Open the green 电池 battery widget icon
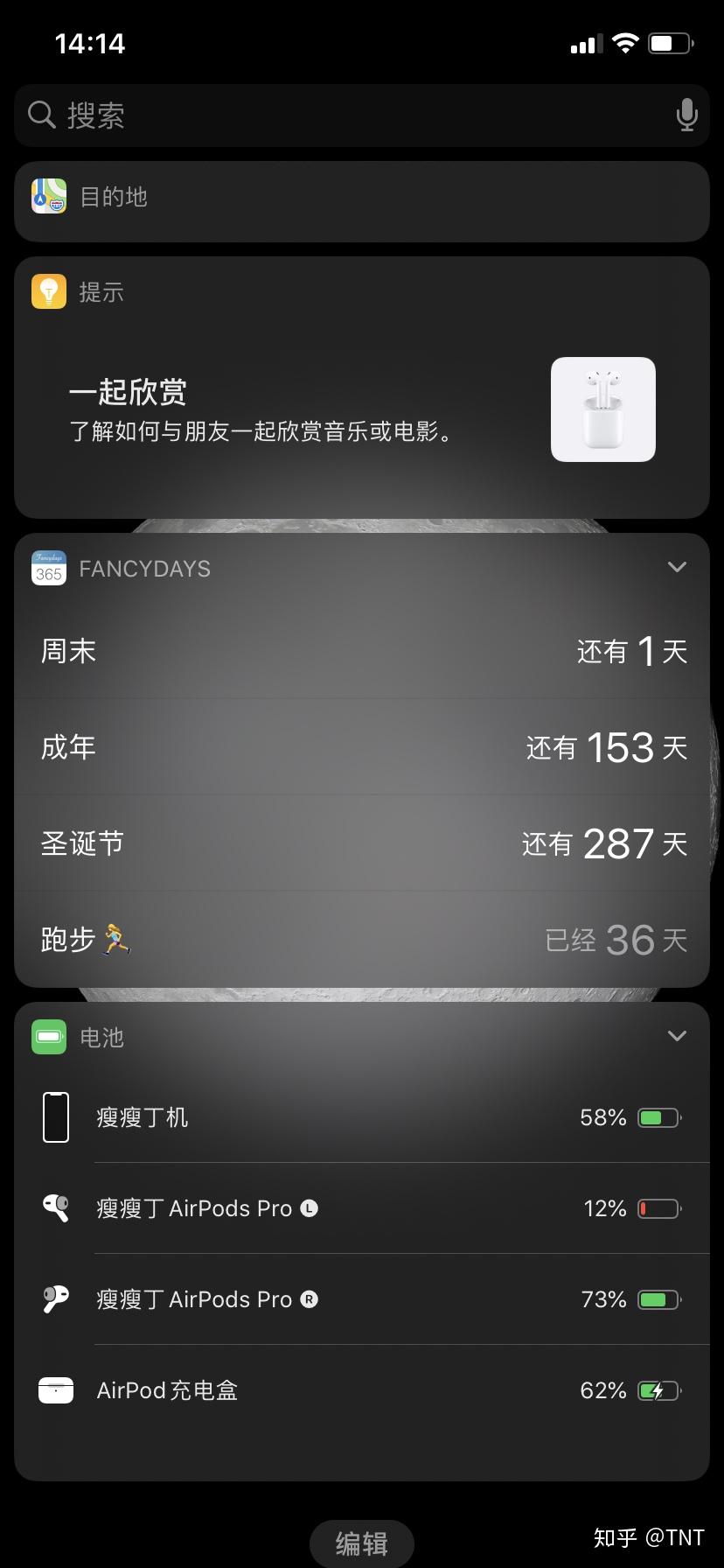 click(x=48, y=1037)
